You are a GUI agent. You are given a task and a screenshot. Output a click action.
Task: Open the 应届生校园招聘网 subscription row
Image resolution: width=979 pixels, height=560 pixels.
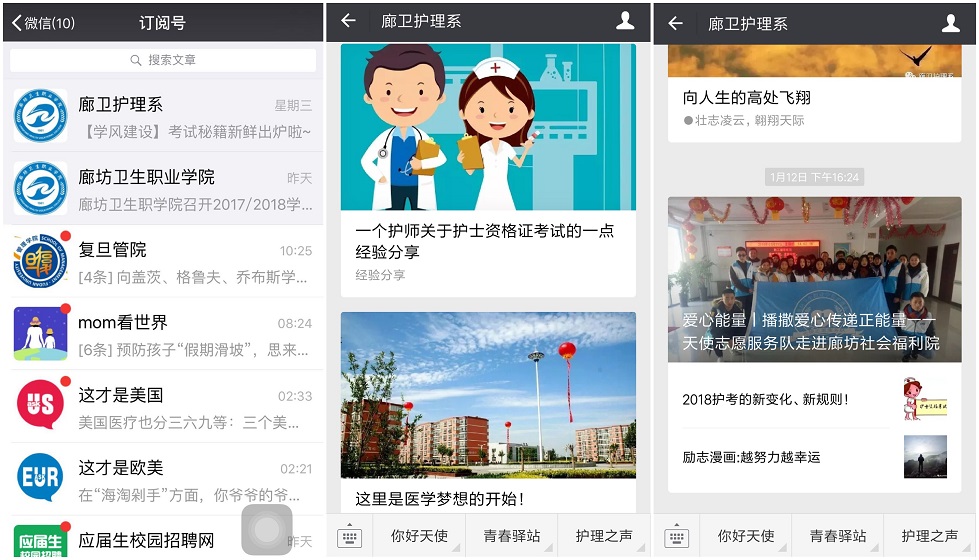[140, 540]
